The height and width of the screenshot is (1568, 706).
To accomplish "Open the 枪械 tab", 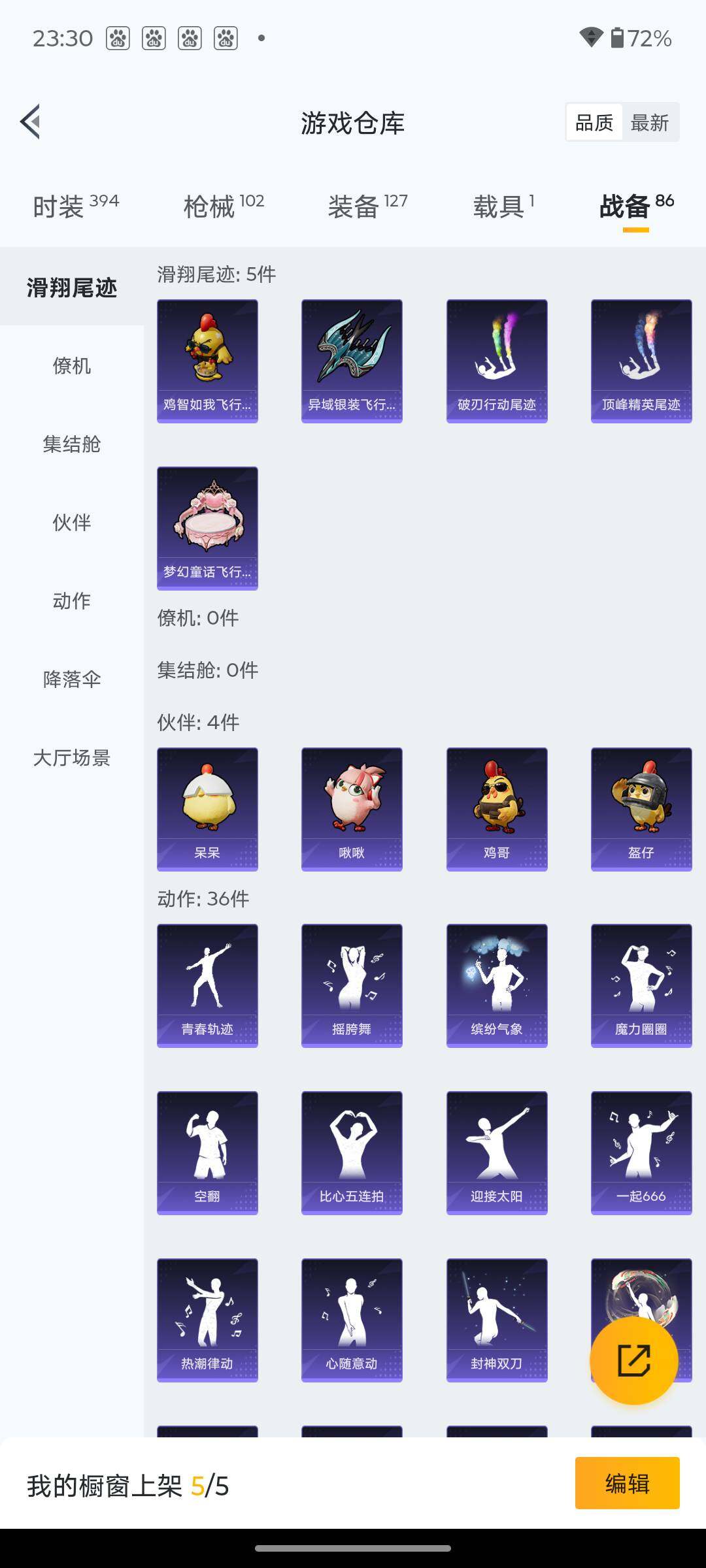I will point(224,206).
